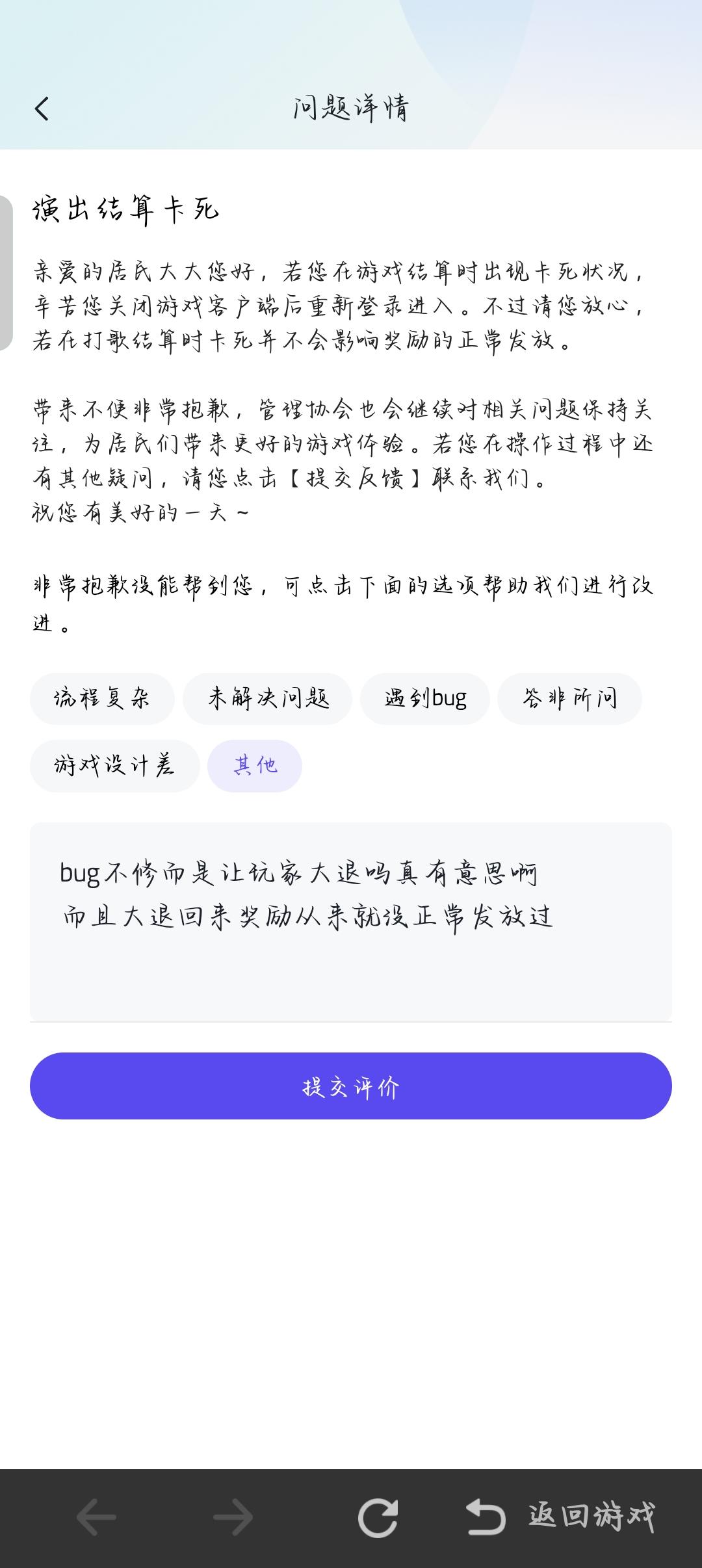Select the 遇到bug feedback tag
The height and width of the screenshot is (1568, 702).
(x=424, y=698)
